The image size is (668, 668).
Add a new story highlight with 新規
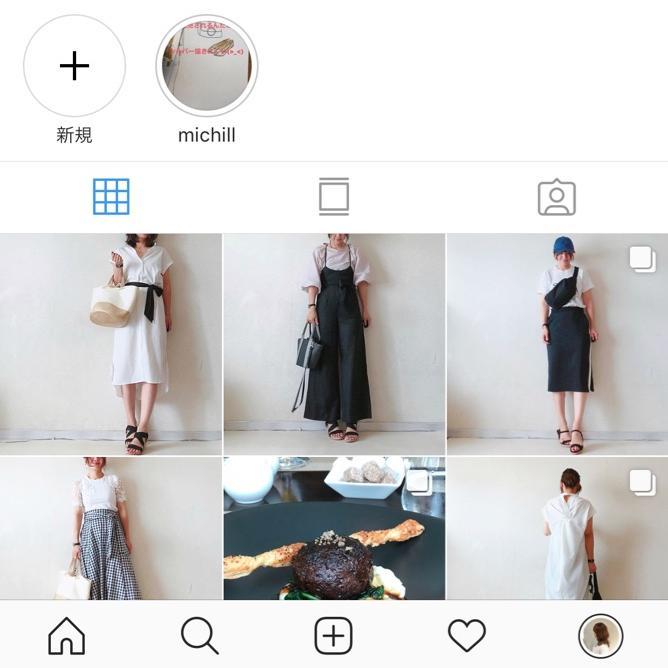(74, 66)
